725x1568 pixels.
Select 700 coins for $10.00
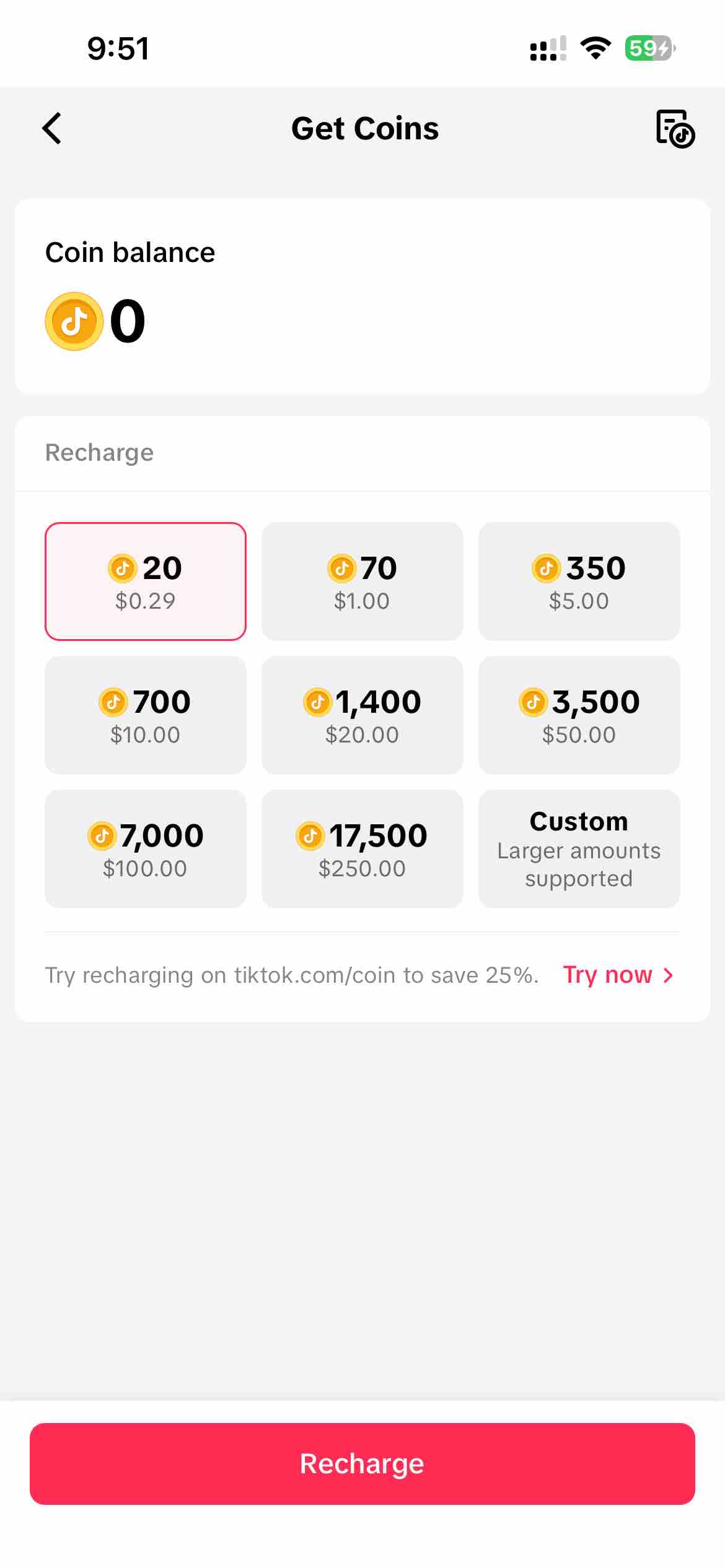(145, 715)
